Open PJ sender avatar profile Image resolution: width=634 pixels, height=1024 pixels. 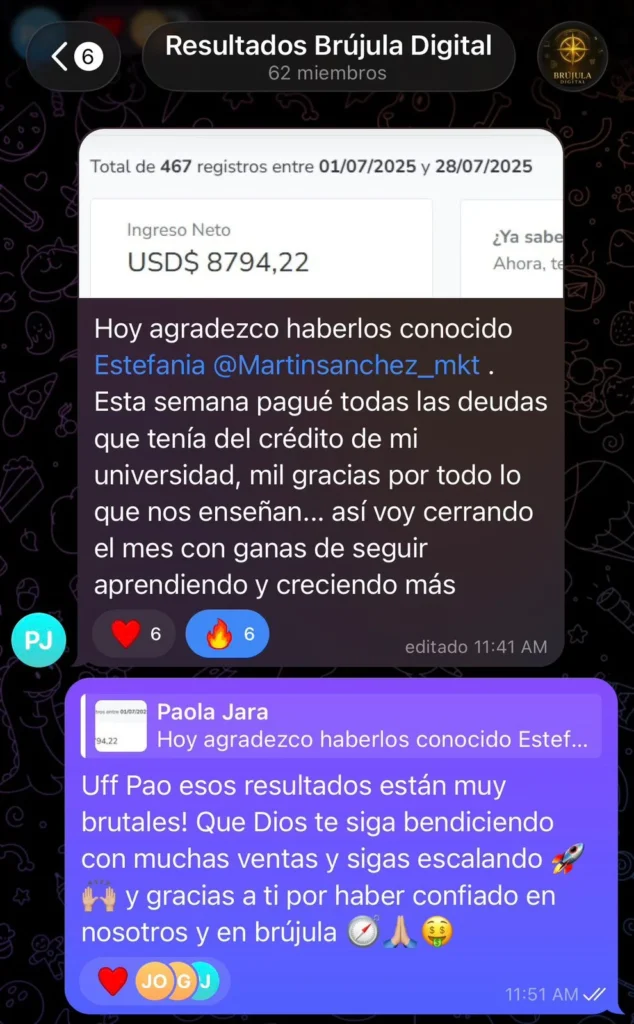[x=39, y=640]
